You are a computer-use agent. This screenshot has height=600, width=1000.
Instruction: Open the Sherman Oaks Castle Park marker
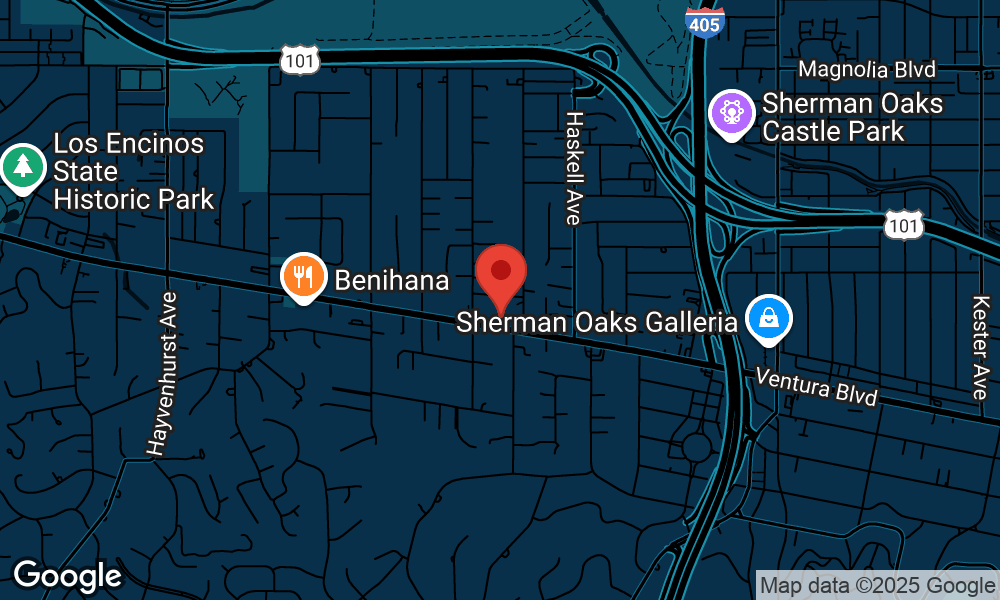pos(732,112)
